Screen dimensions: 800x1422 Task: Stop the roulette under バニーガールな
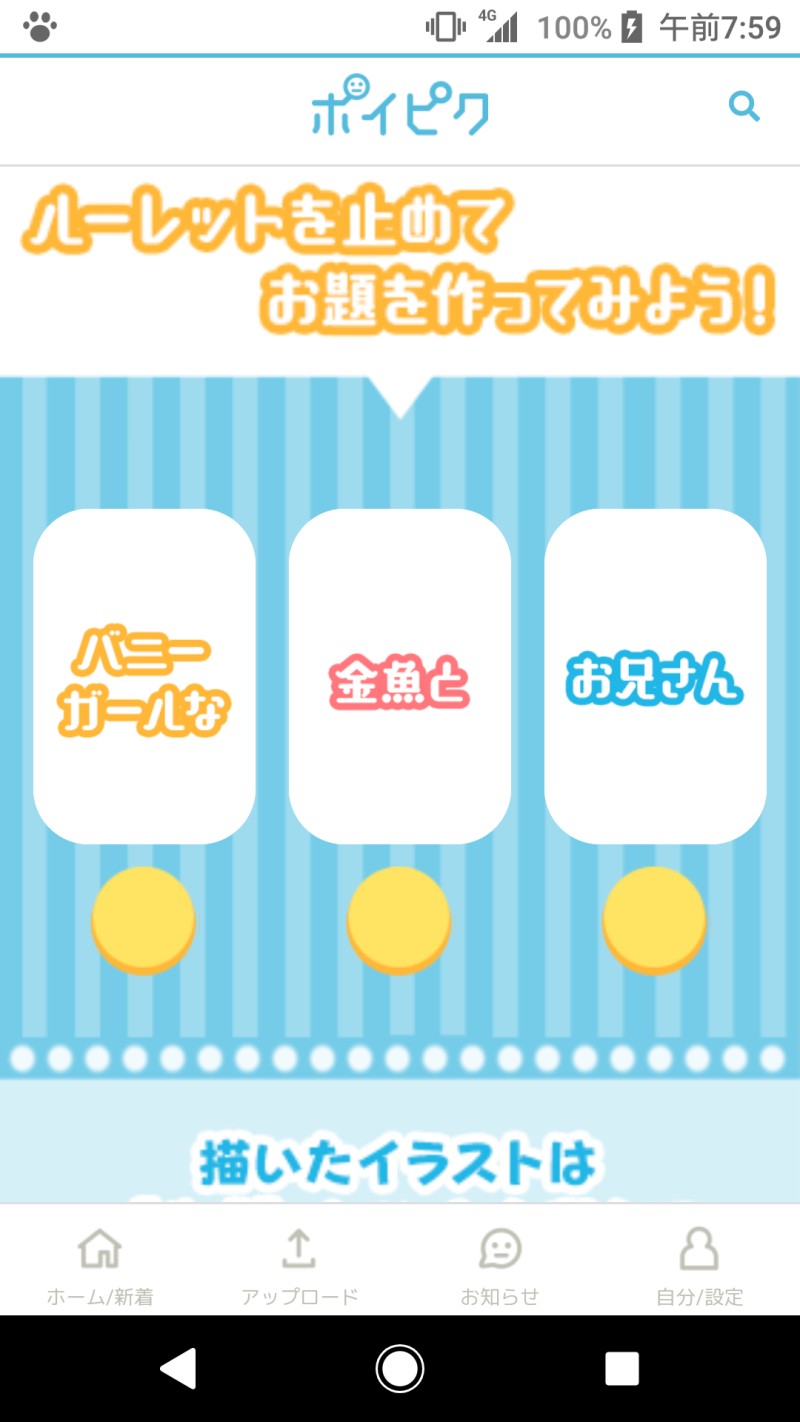click(143, 919)
